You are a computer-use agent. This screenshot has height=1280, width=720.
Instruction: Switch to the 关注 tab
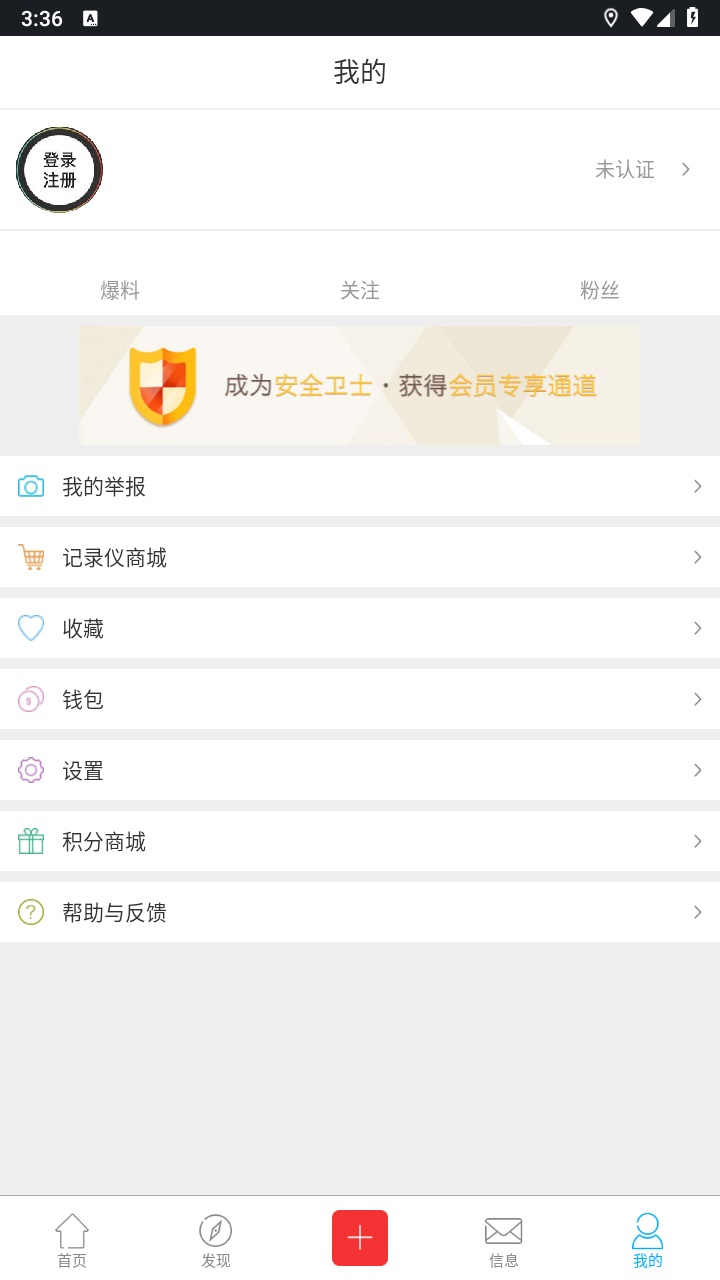pos(359,290)
